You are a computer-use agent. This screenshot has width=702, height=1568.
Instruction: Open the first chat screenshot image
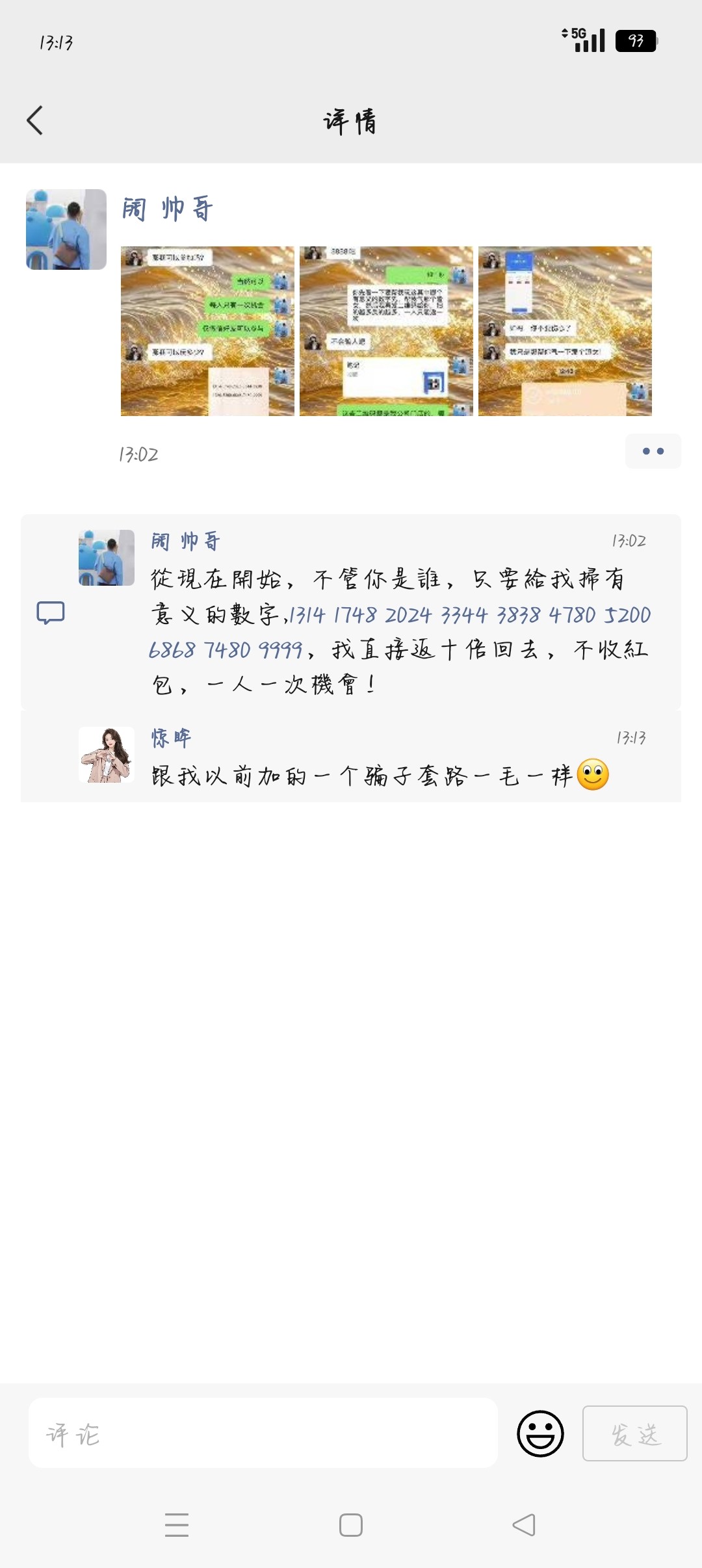207,331
